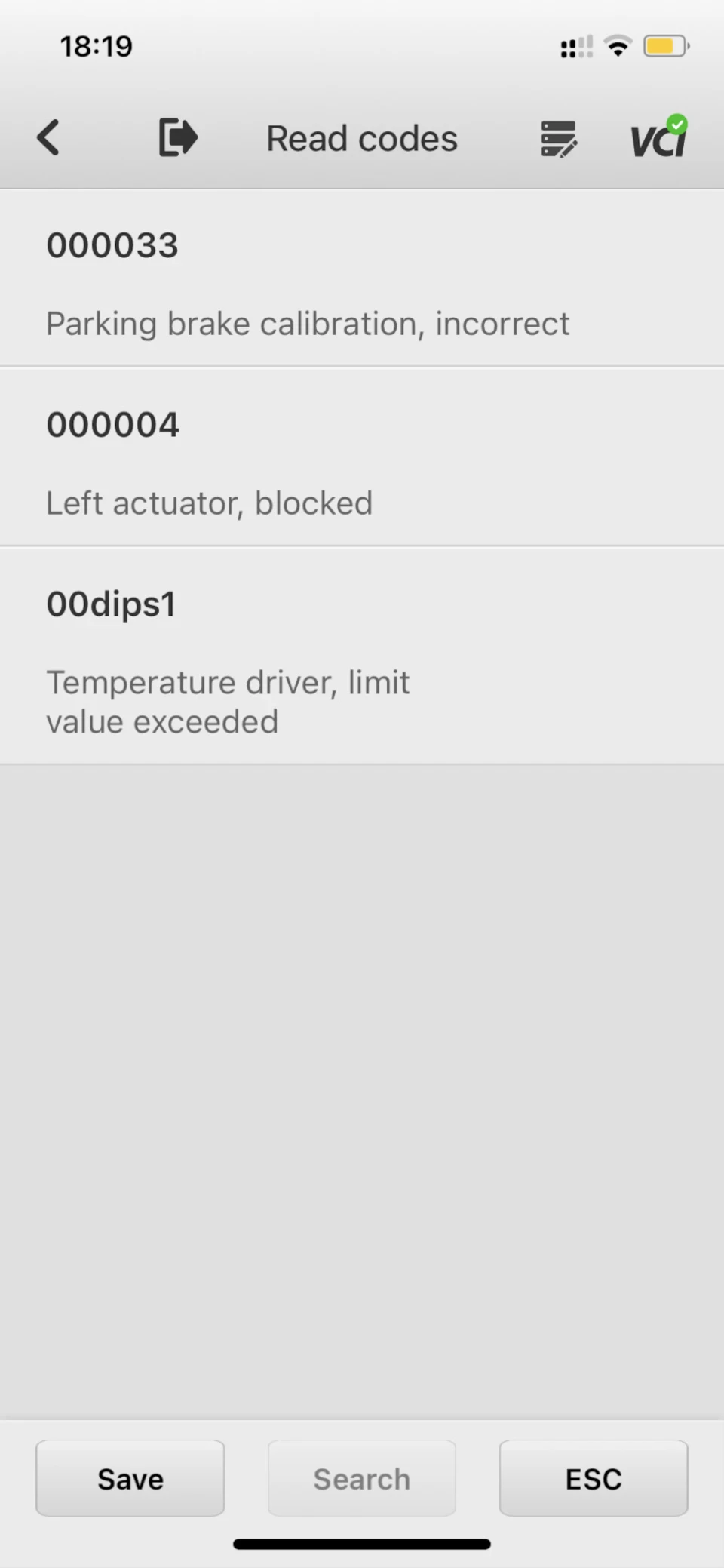Open the VCI connection status
The height and width of the screenshot is (1568, 724).
point(659,137)
